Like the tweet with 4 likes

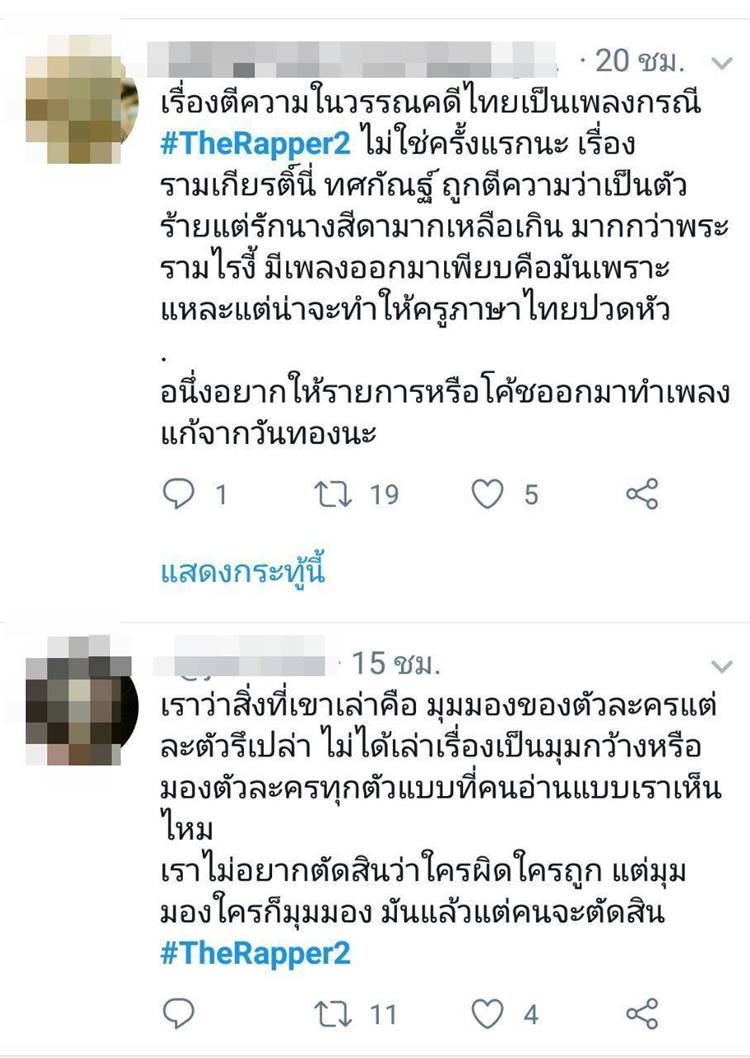[x=487, y=1014]
